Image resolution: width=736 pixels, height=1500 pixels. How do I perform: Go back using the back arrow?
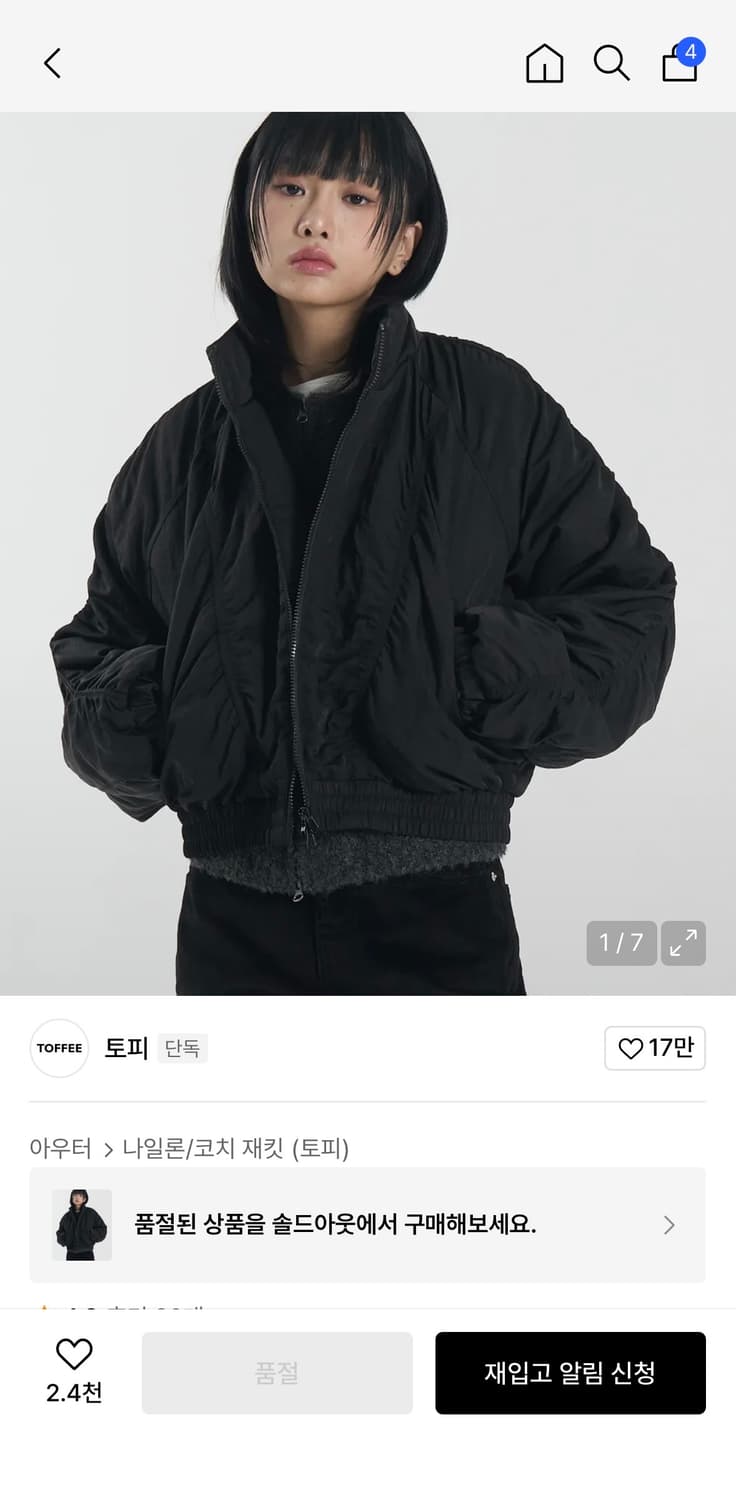[x=52, y=63]
